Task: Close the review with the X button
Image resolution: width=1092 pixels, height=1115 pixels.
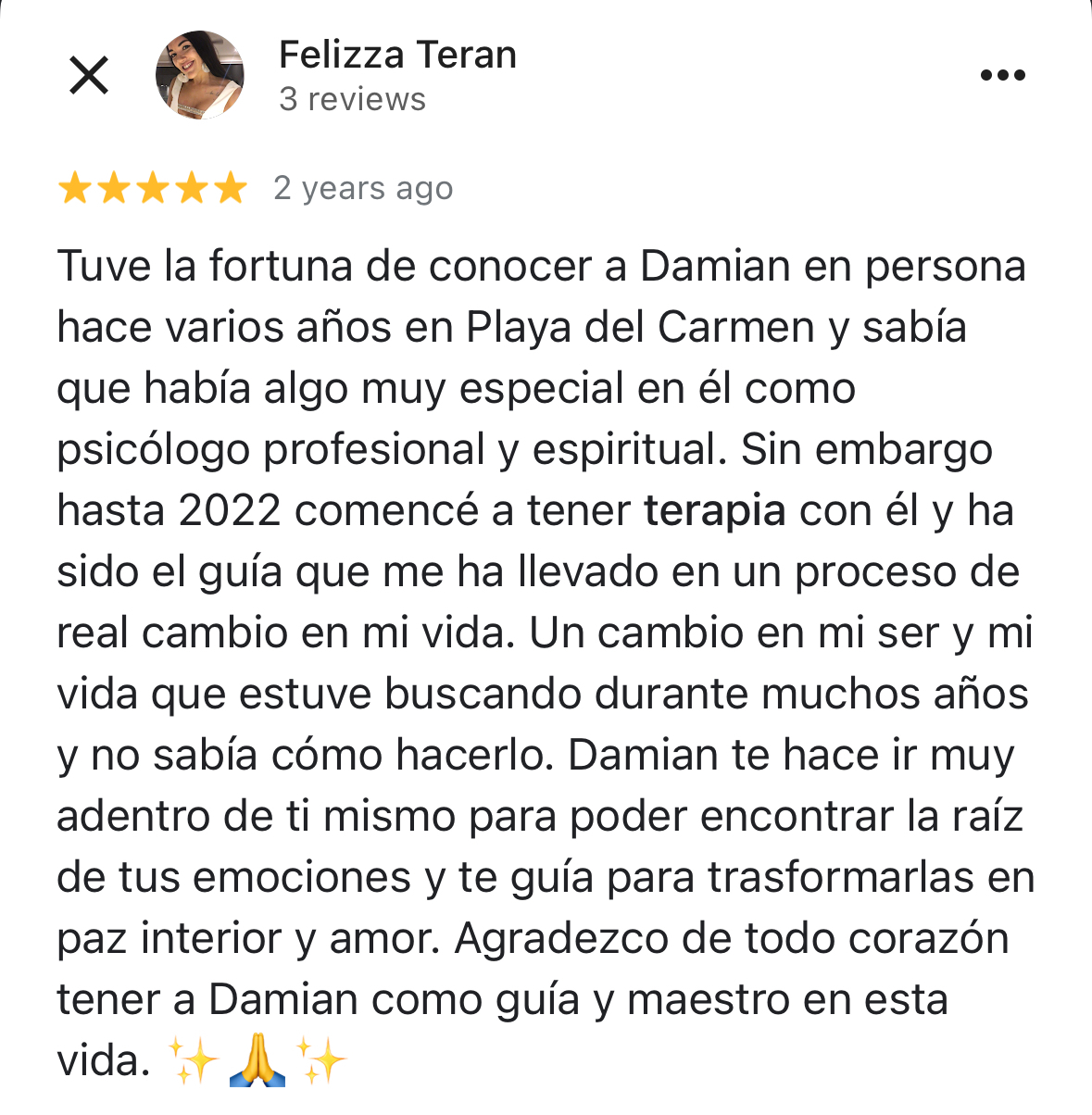Action: [x=89, y=75]
